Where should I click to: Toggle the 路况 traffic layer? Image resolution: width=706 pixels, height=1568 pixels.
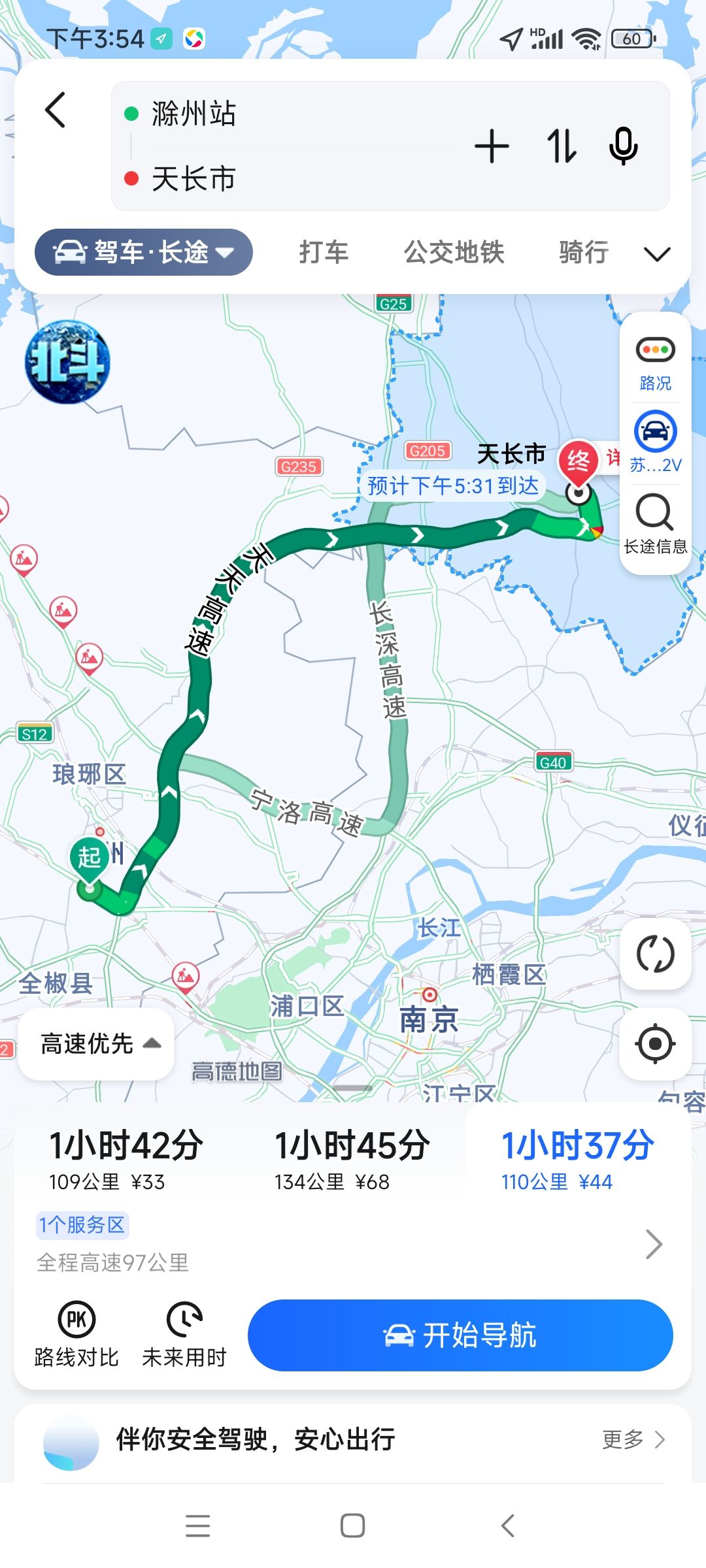tap(655, 363)
